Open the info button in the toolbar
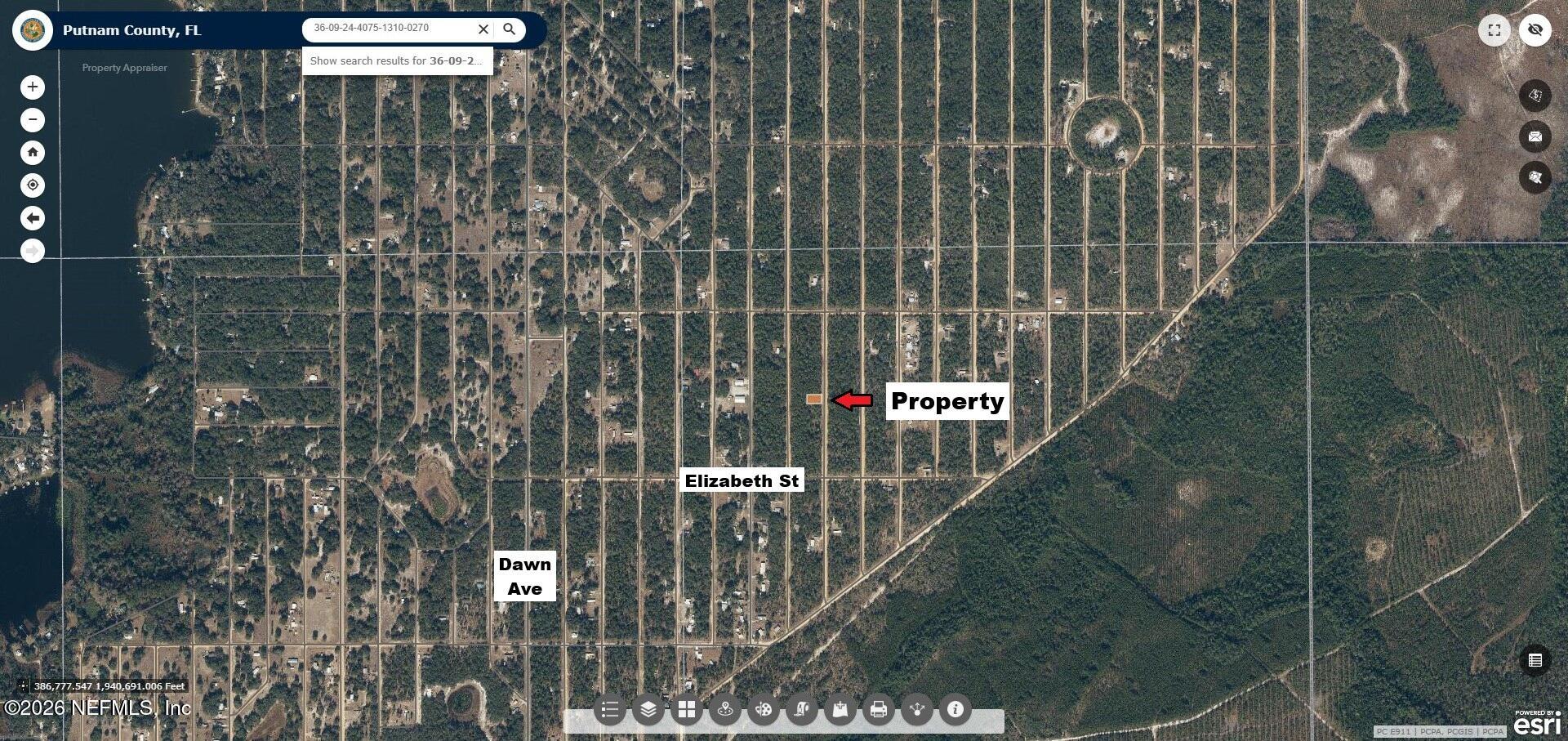 [955, 710]
